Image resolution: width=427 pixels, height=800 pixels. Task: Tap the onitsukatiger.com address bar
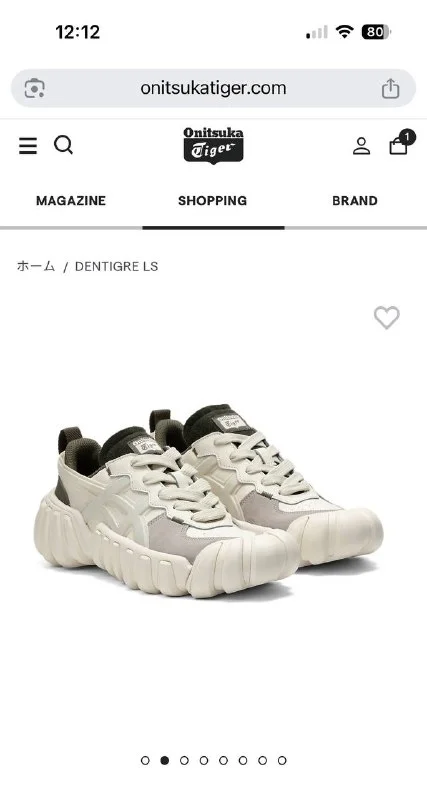point(213,88)
